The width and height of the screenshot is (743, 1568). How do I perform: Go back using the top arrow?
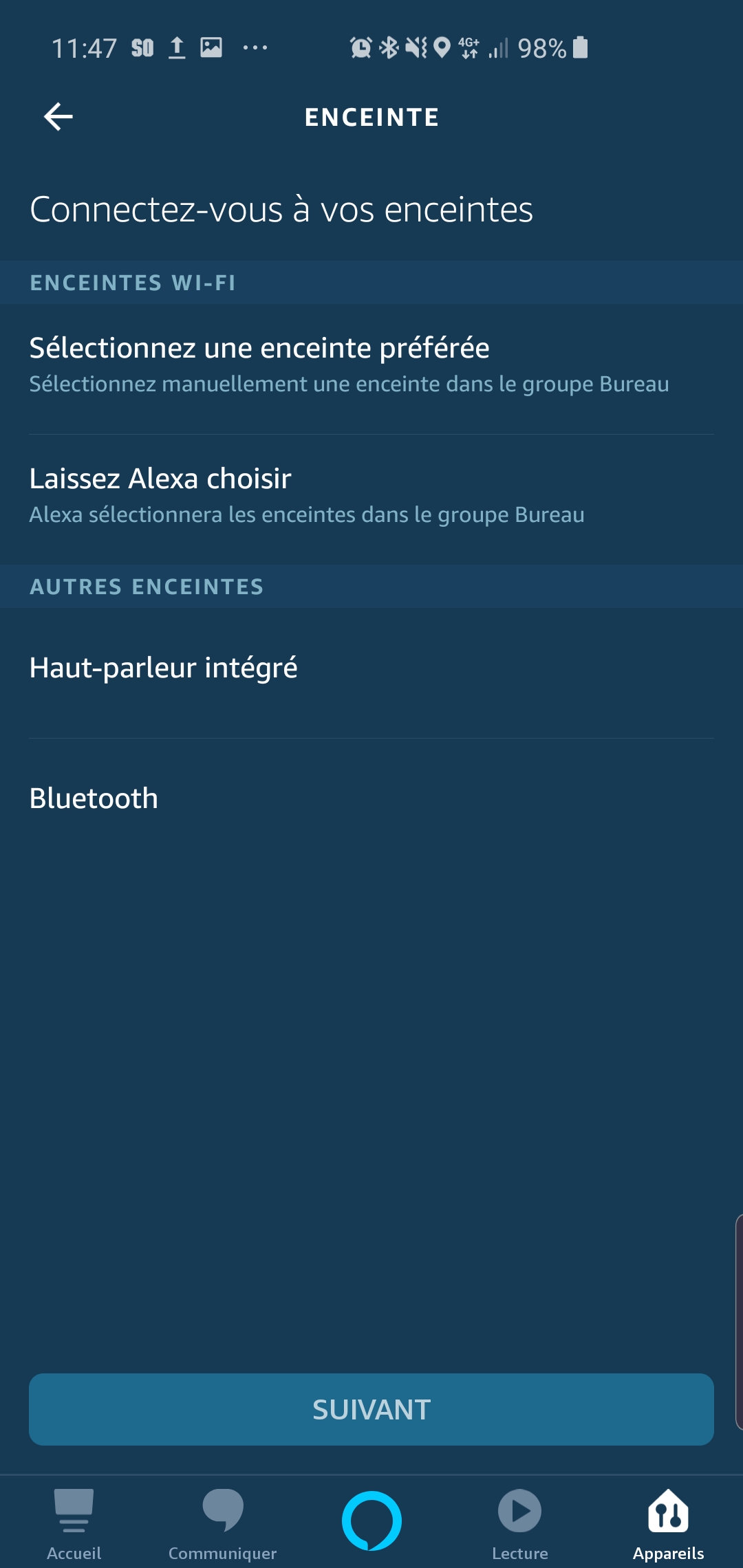coord(58,117)
